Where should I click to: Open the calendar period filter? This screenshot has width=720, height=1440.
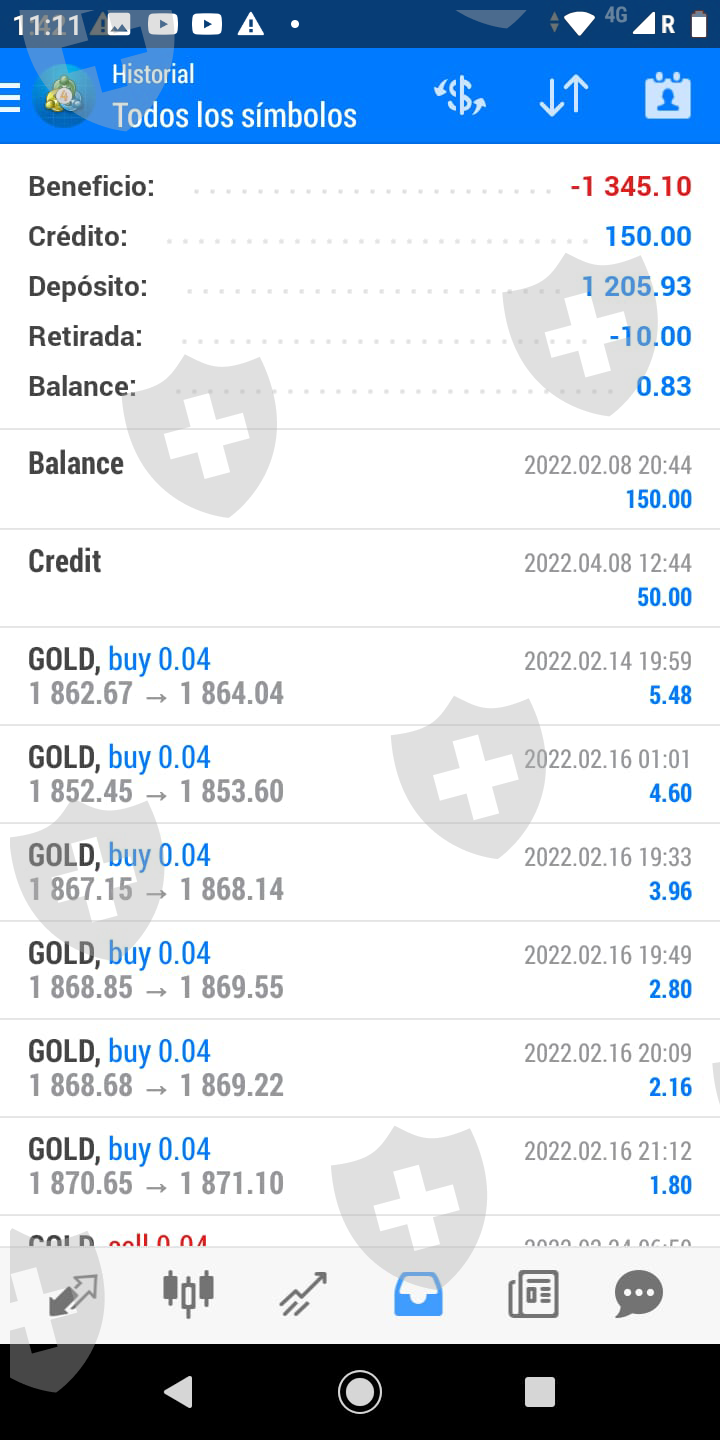click(x=667, y=97)
